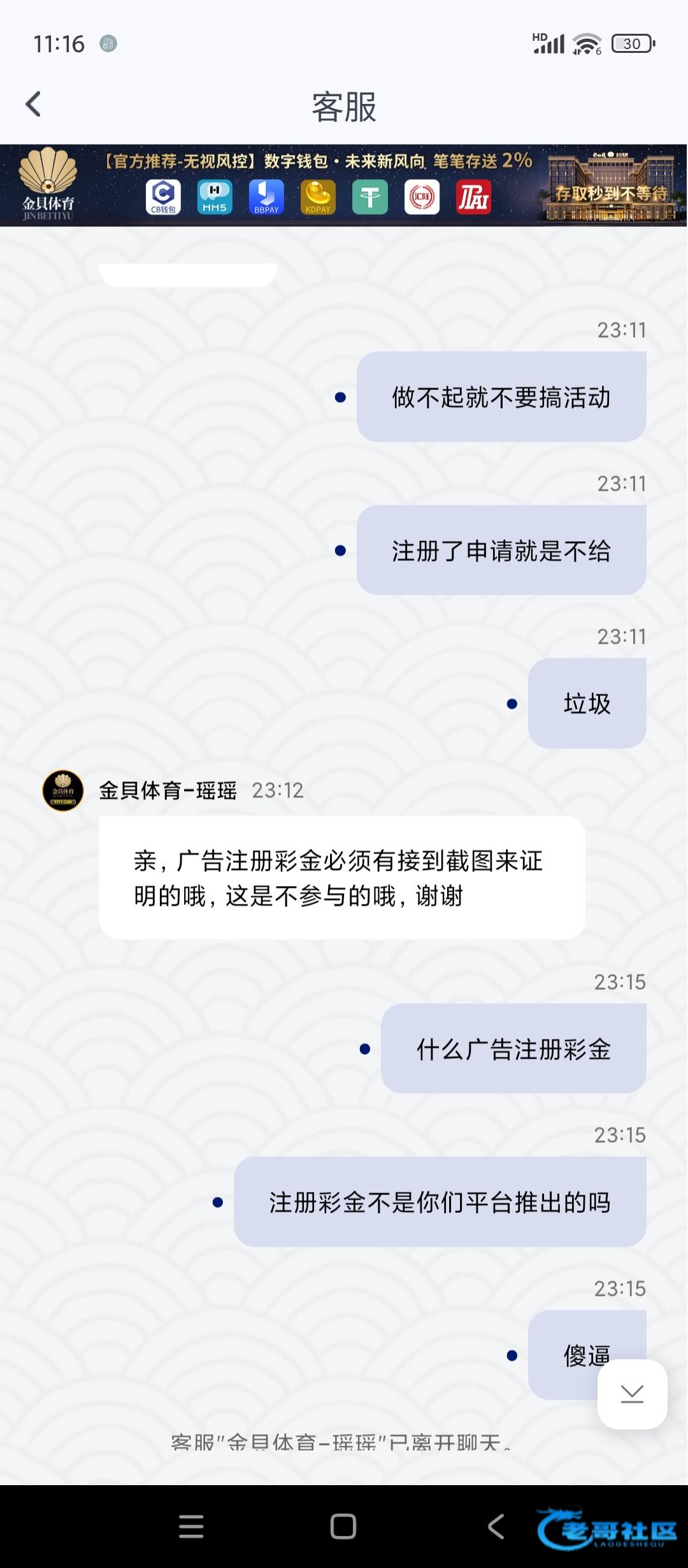This screenshot has width=688, height=1568.
Task: Open the recent apps menu
Action: (191, 1527)
